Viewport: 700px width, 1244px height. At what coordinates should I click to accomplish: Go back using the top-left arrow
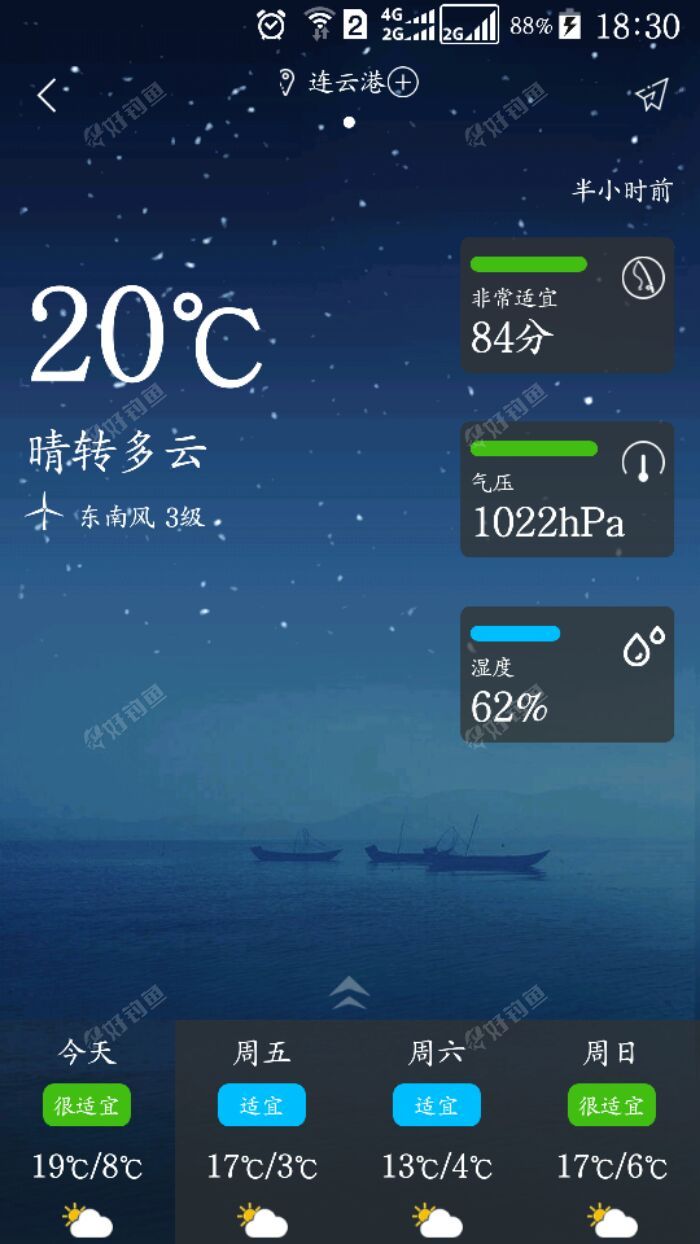coord(47,96)
